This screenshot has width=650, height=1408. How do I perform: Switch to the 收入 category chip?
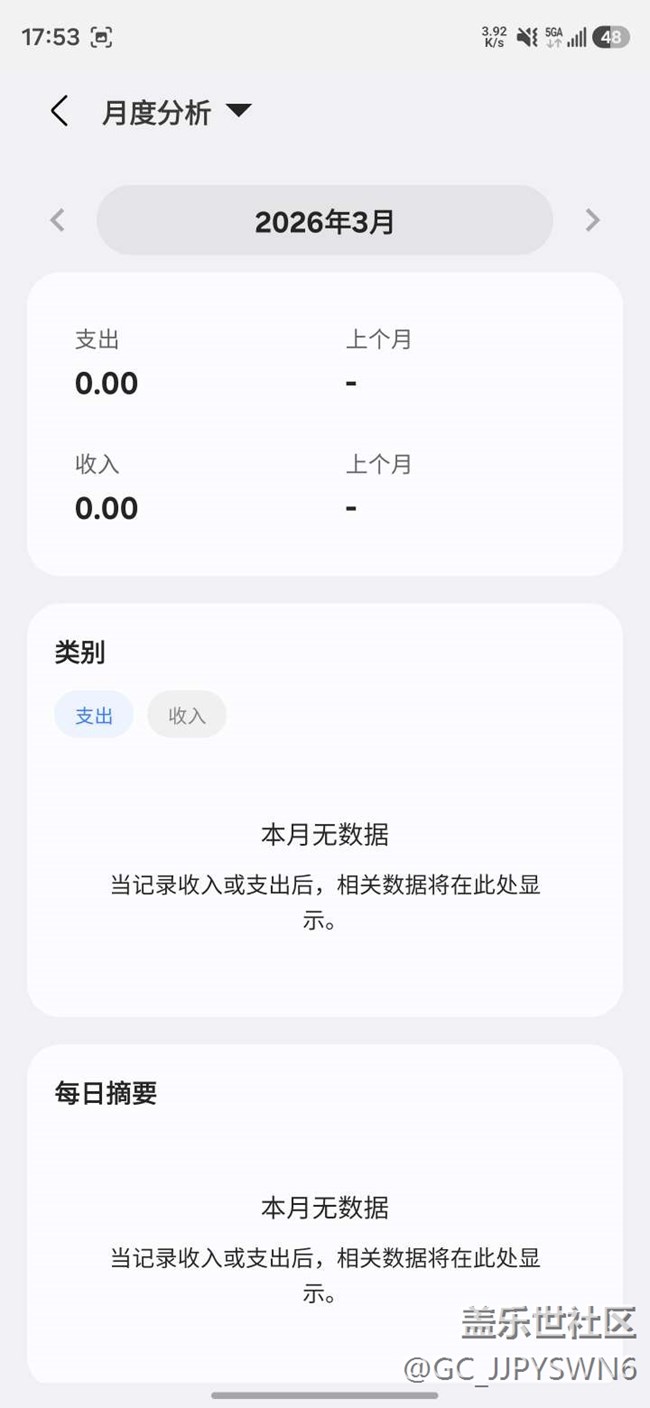point(187,715)
